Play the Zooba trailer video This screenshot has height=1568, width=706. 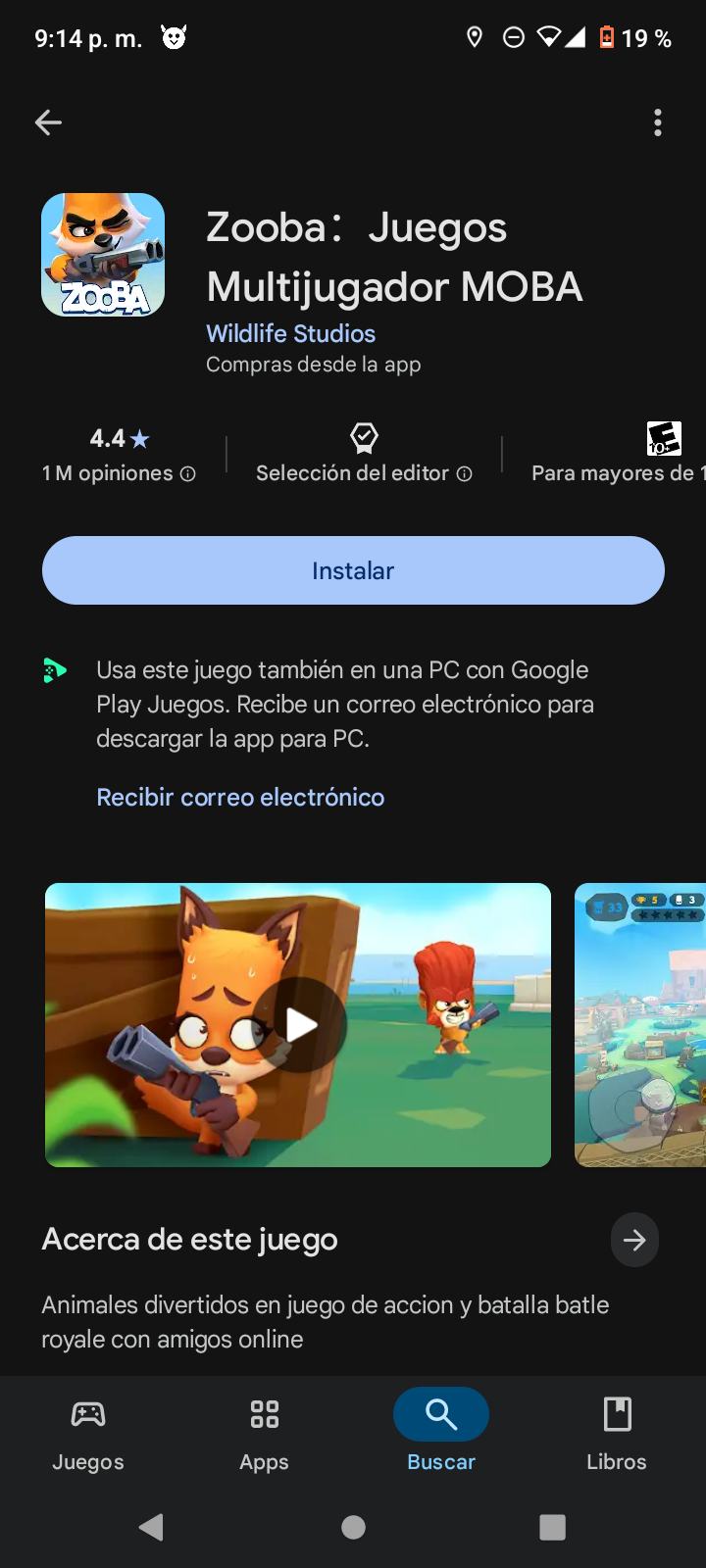click(300, 1024)
